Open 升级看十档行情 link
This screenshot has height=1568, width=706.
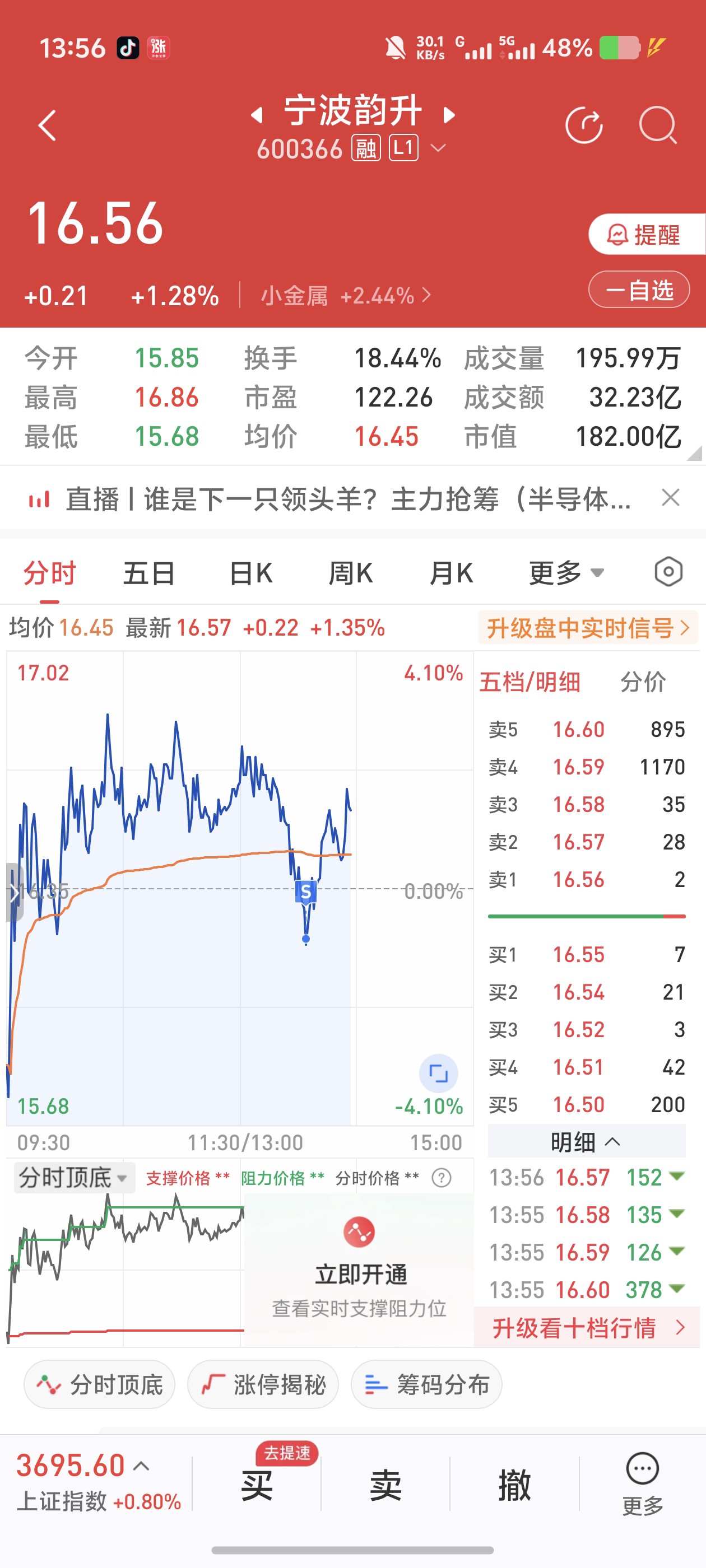(587, 1328)
